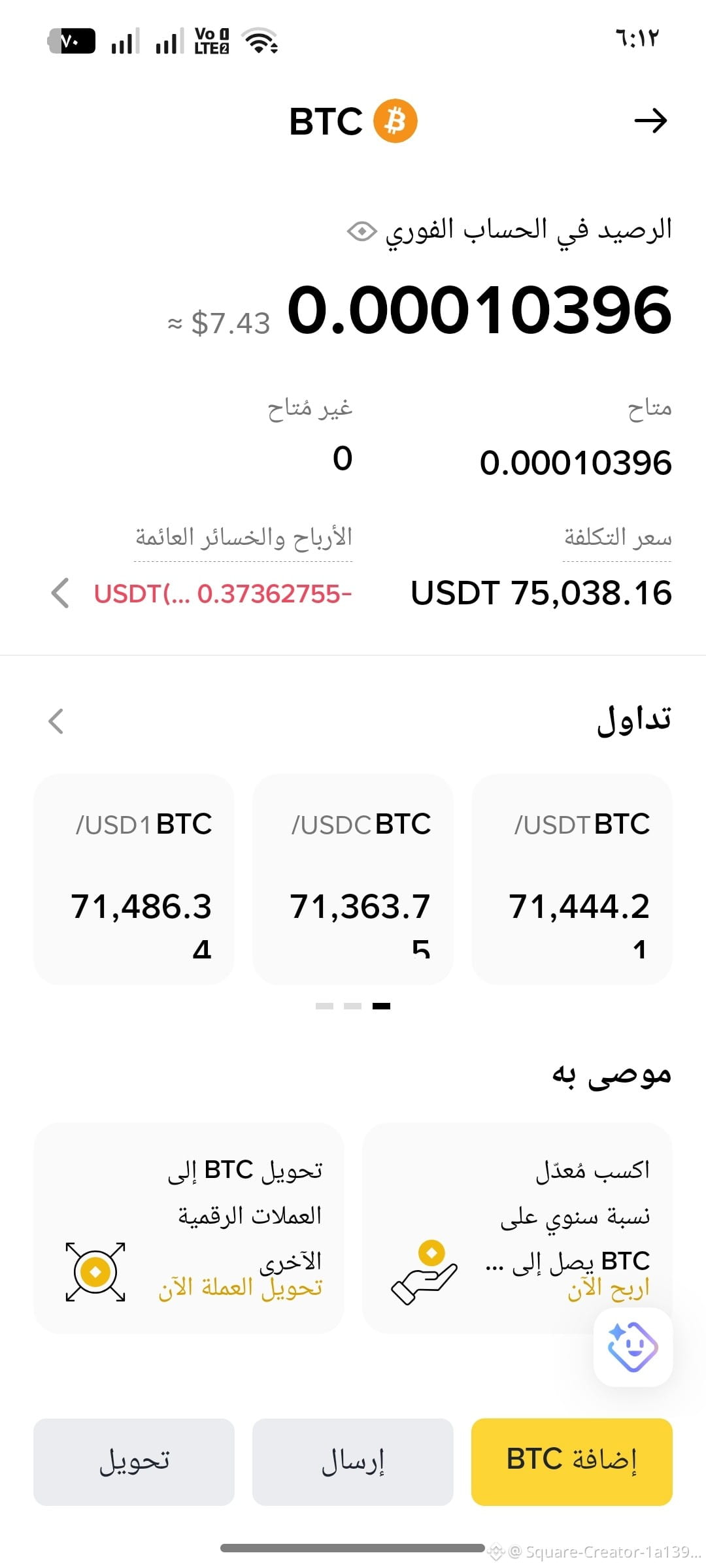The height and width of the screenshot is (1568, 706).
Task: Open the convert BTC to other crypto card
Action: point(189,1228)
